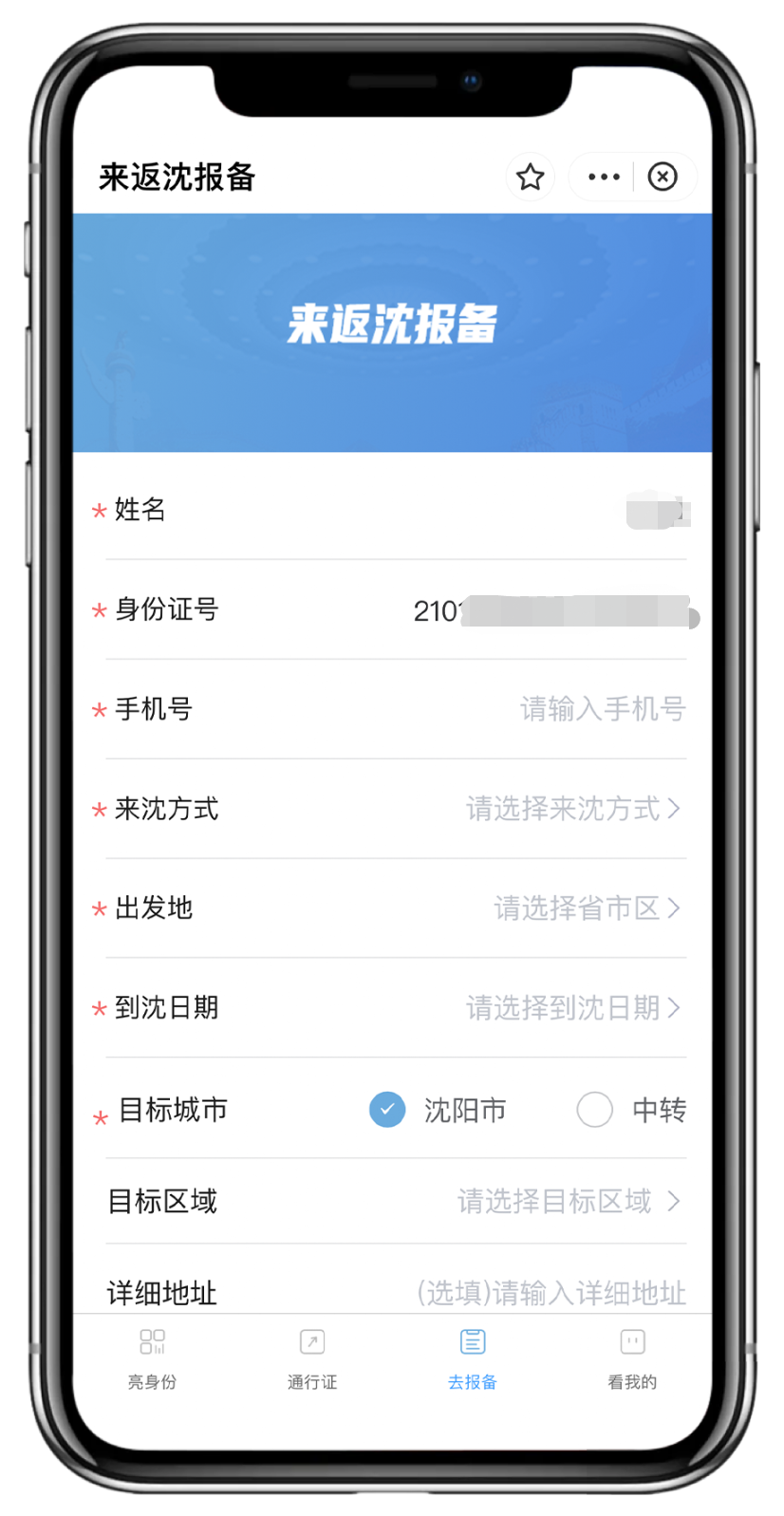Image resolution: width=784 pixels, height=1516 pixels.
Task: Edit the 身份证号 field
Action: (551, 610)
